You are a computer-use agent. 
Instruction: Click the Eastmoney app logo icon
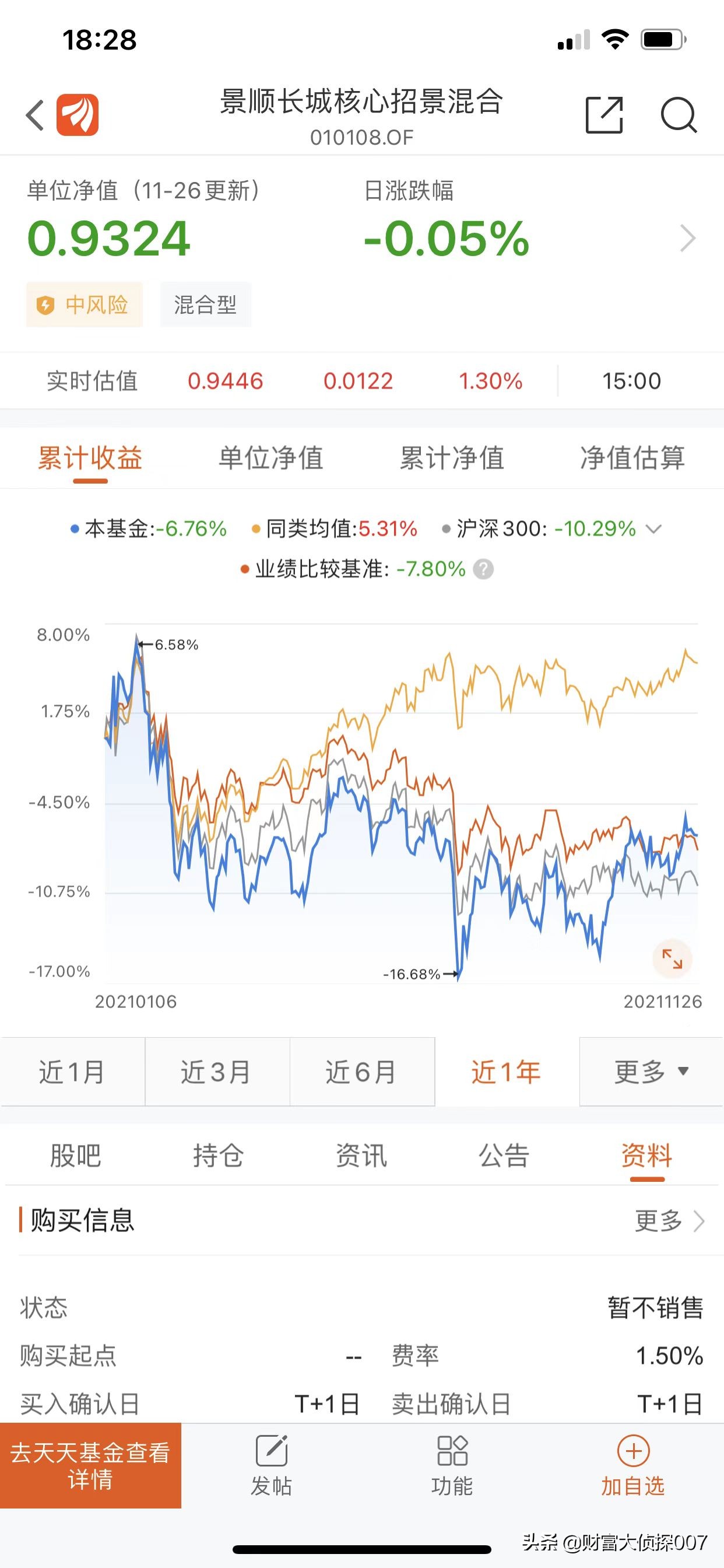[79, 116]
